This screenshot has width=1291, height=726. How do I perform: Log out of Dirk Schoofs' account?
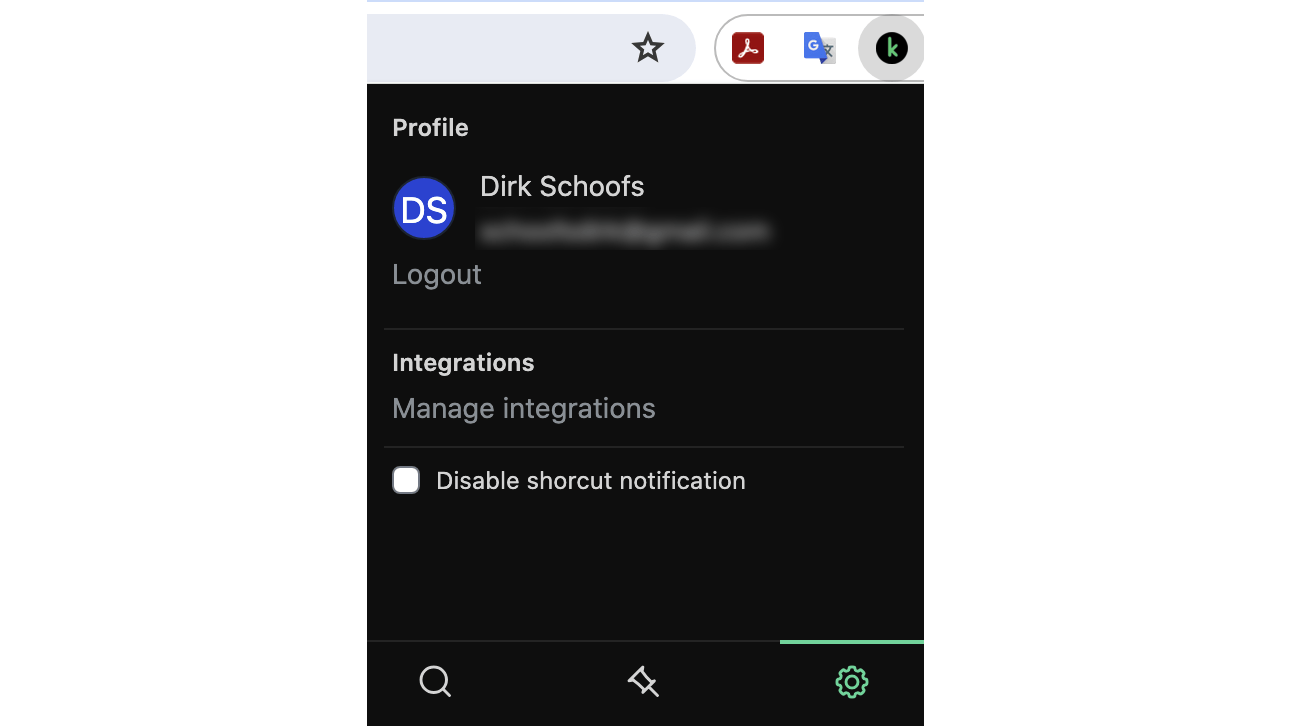(437, 275)
